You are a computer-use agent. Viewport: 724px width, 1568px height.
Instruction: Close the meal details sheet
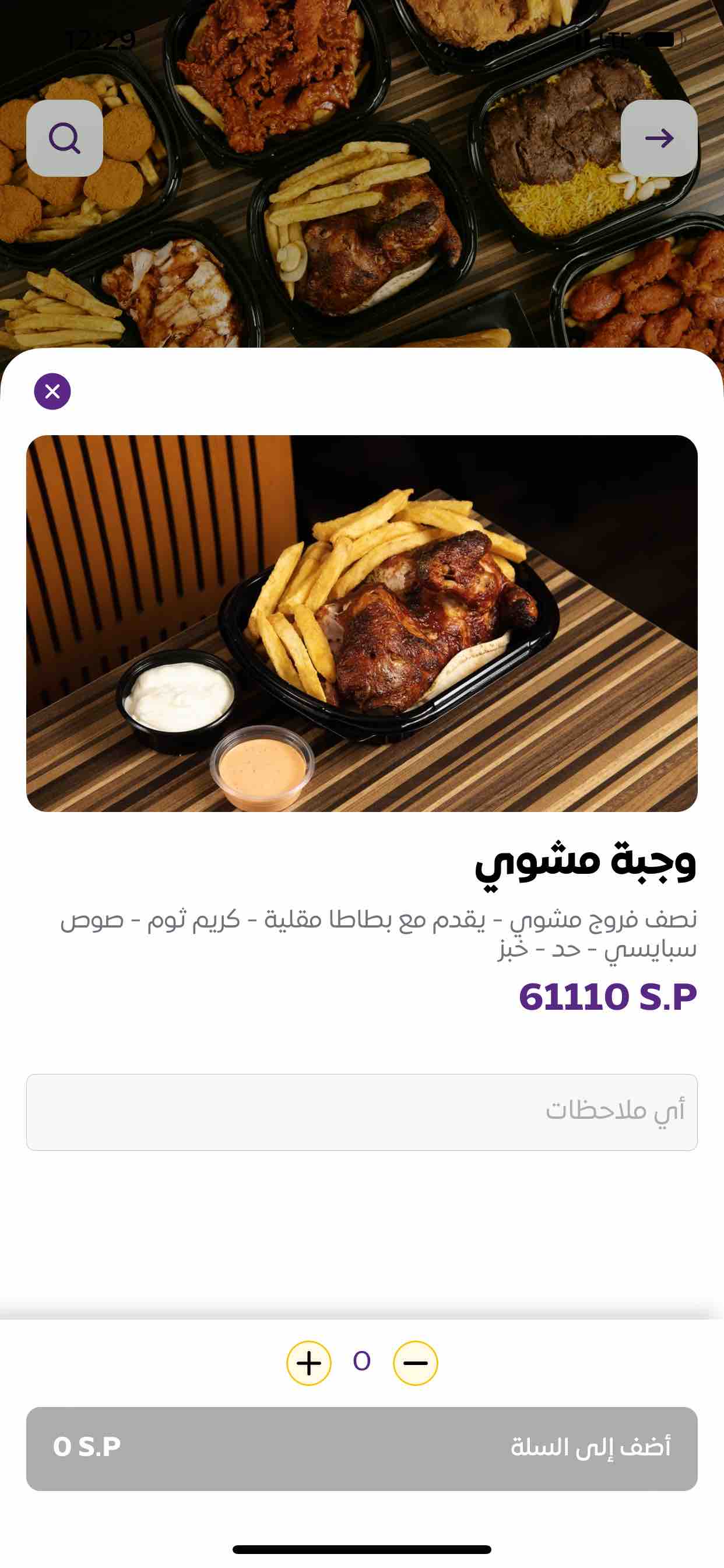52,391
